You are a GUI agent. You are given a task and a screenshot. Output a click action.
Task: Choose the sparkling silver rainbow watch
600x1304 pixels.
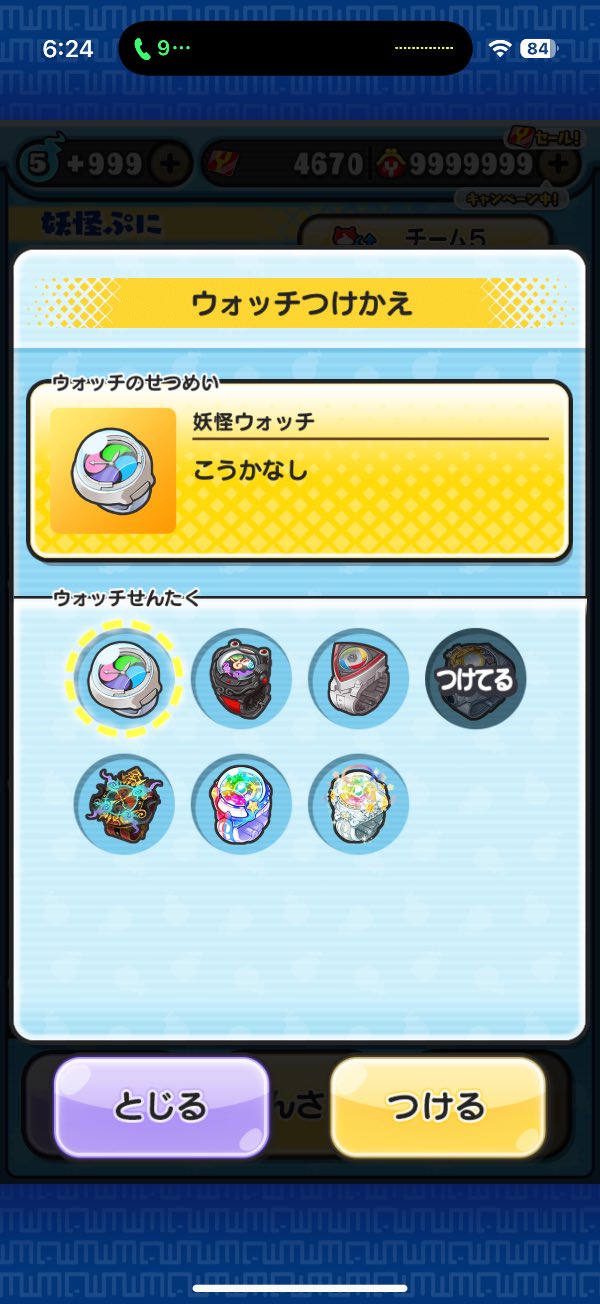[358, 804]
